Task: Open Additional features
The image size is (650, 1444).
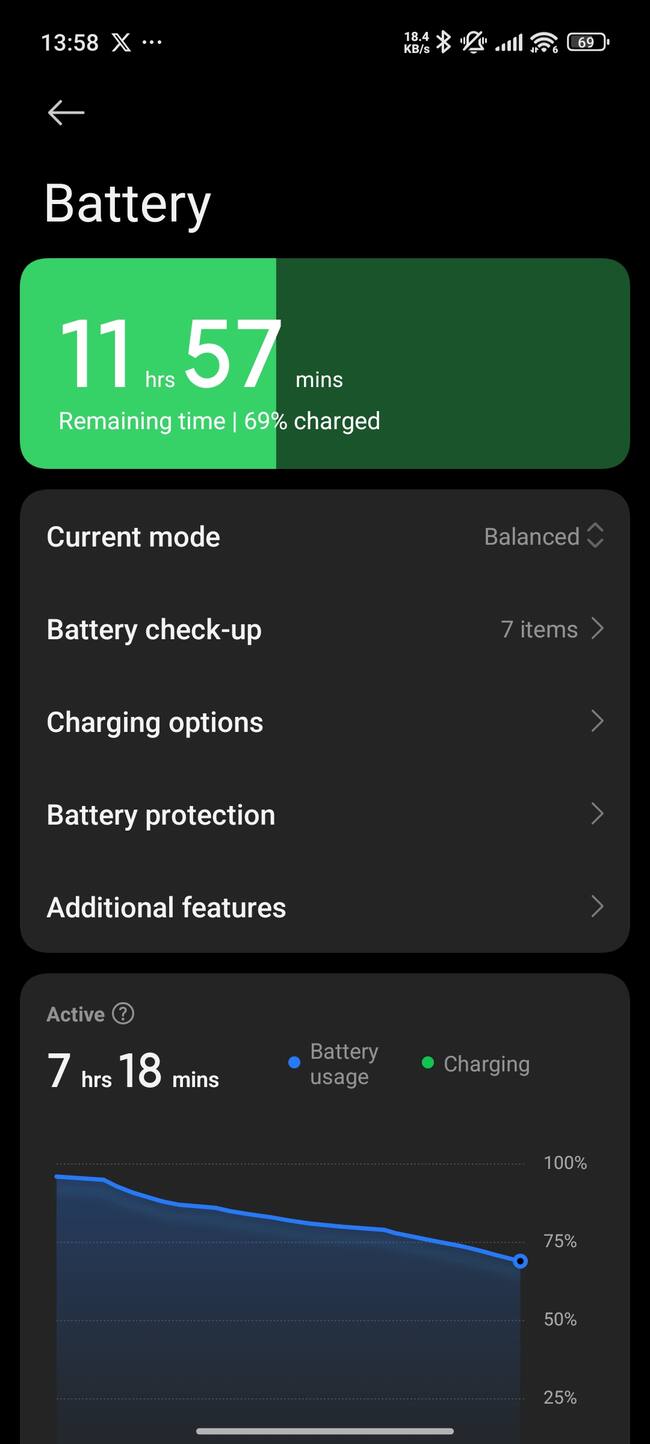Action: (324, 907)
